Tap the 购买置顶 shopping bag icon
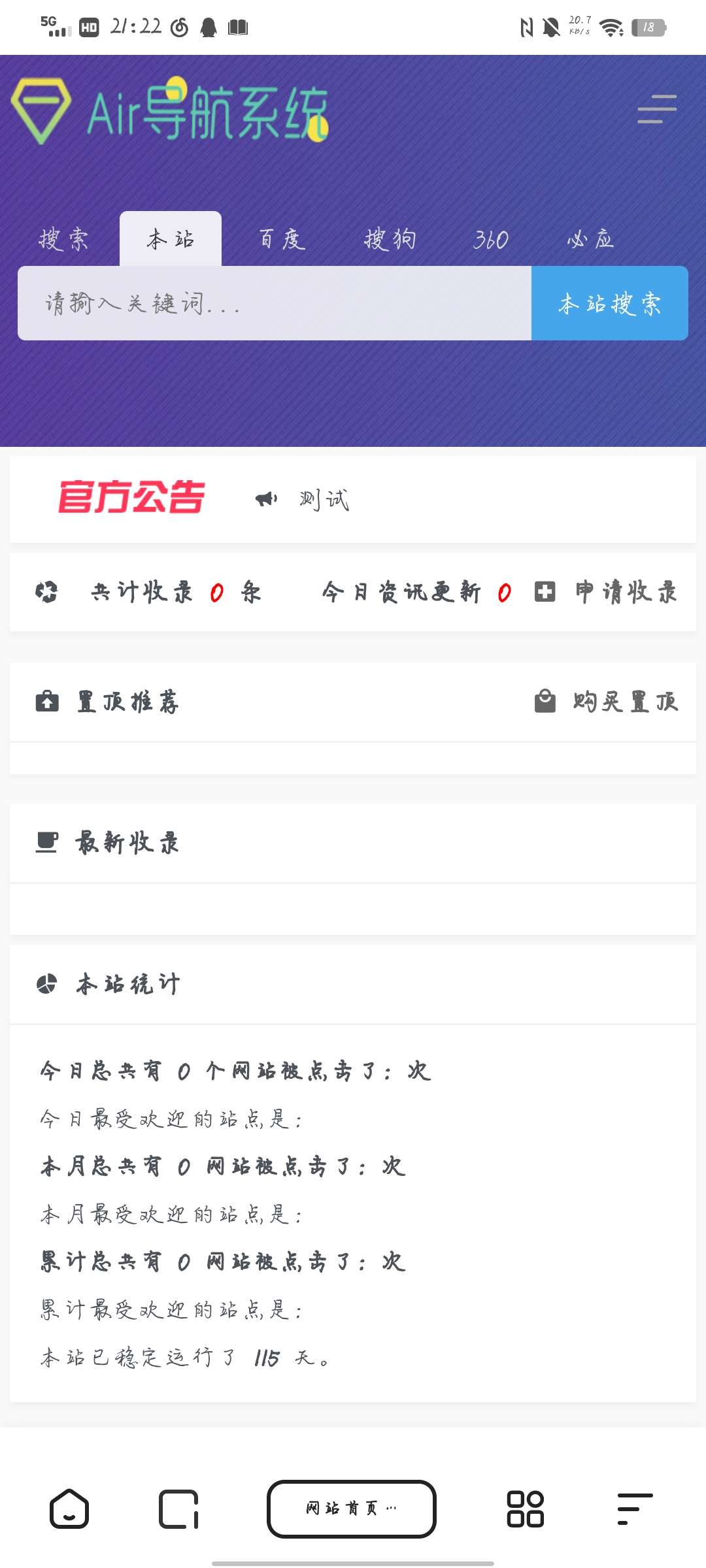Screen dimensions: 706x1568 [x=545, y=700]
